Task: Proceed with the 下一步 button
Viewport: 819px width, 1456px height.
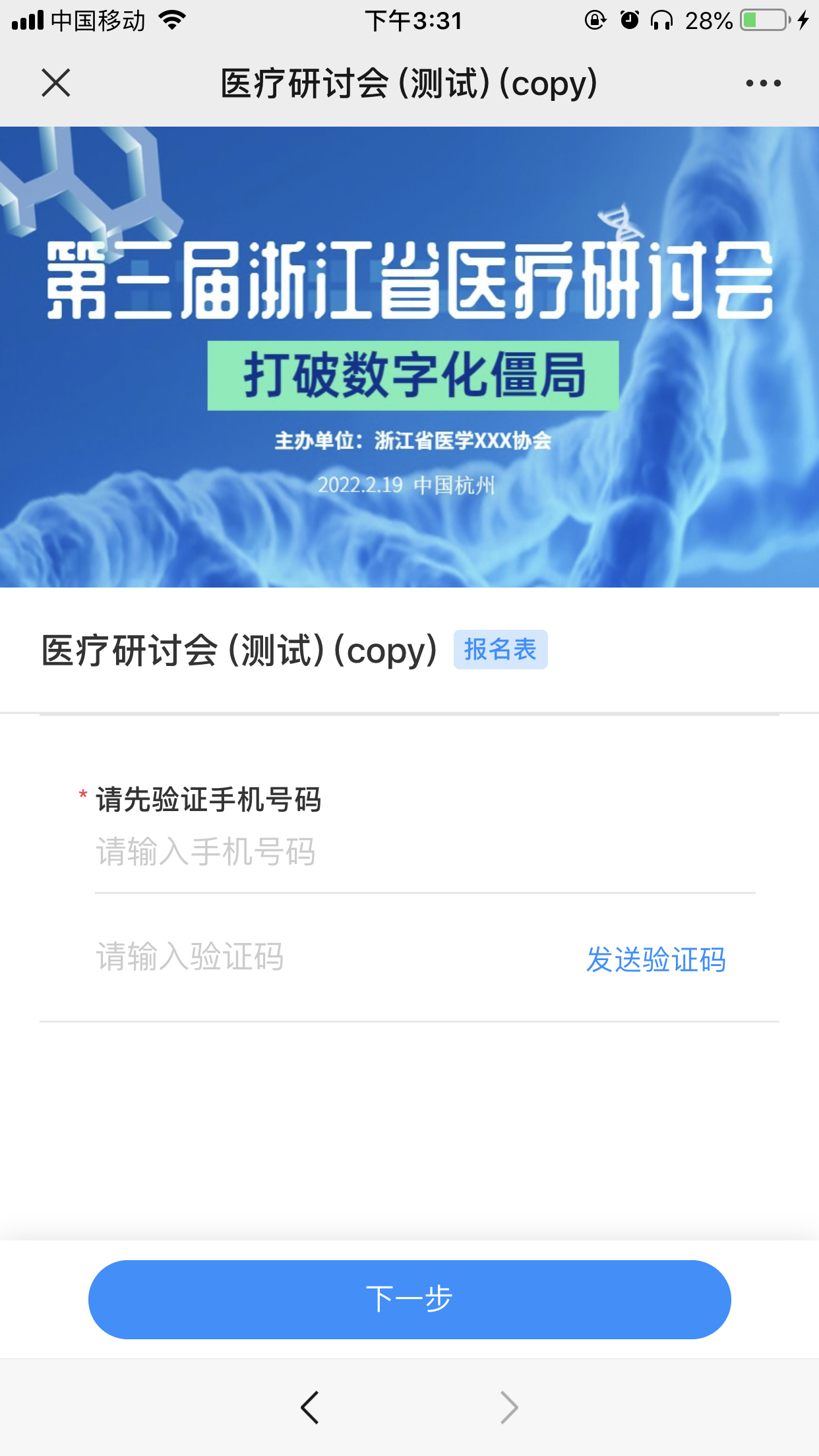Action: coord(409,1299)
